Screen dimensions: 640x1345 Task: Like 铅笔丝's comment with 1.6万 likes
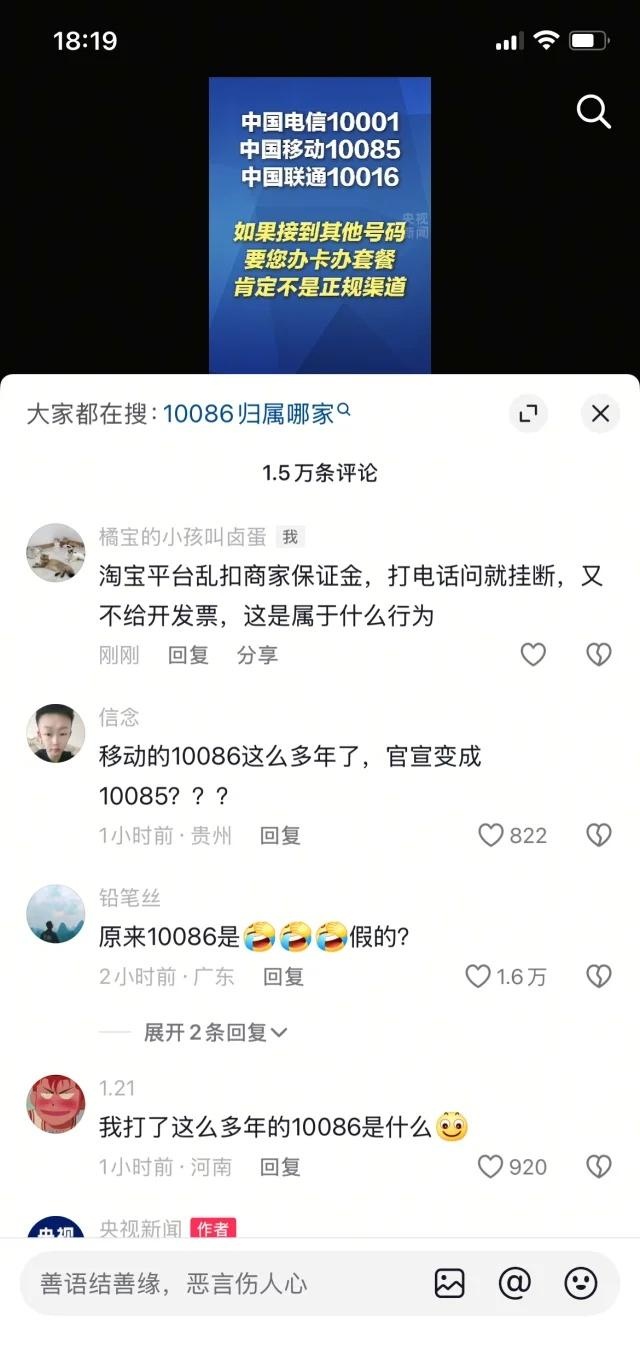tap(479, 976)
